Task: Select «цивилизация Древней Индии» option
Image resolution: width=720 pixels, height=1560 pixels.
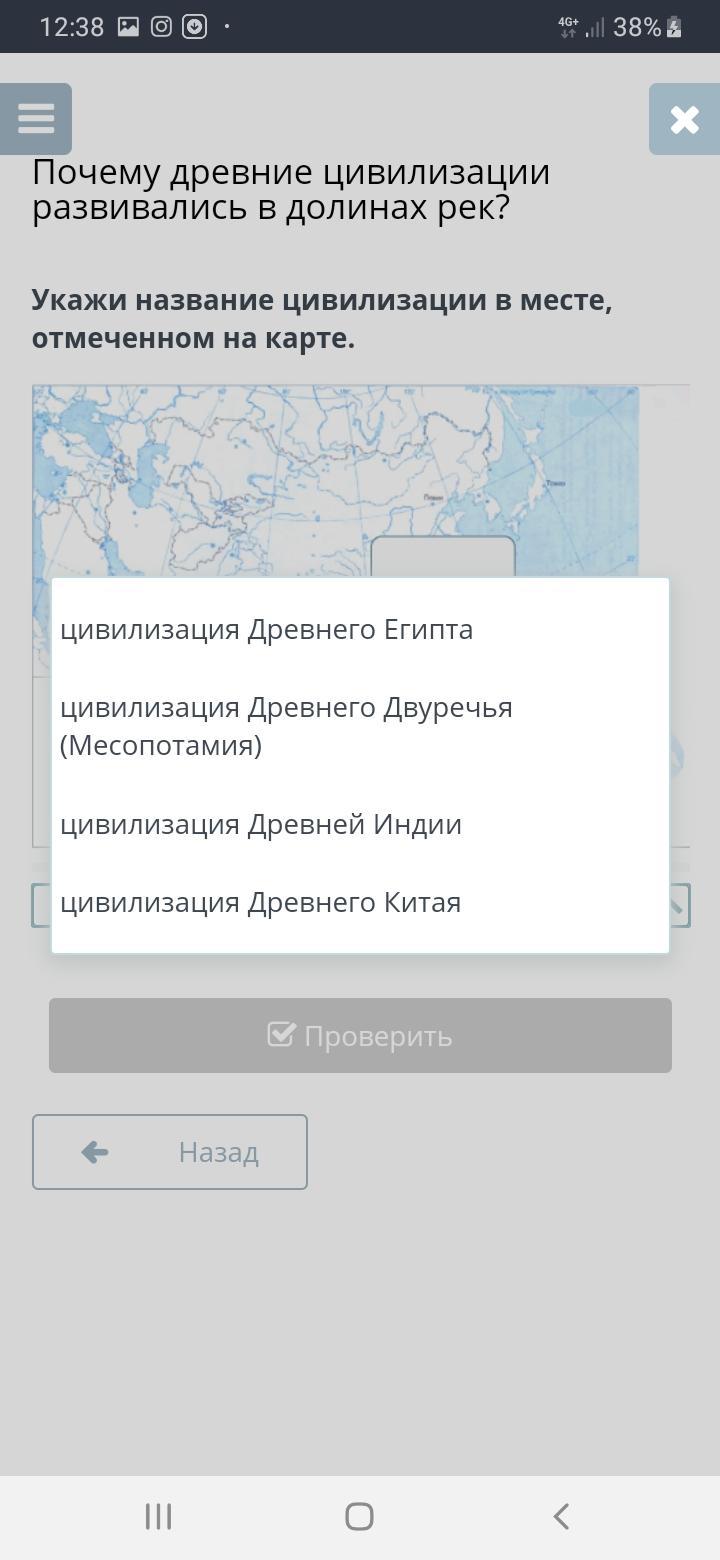Action: click(x=360, y=825)
